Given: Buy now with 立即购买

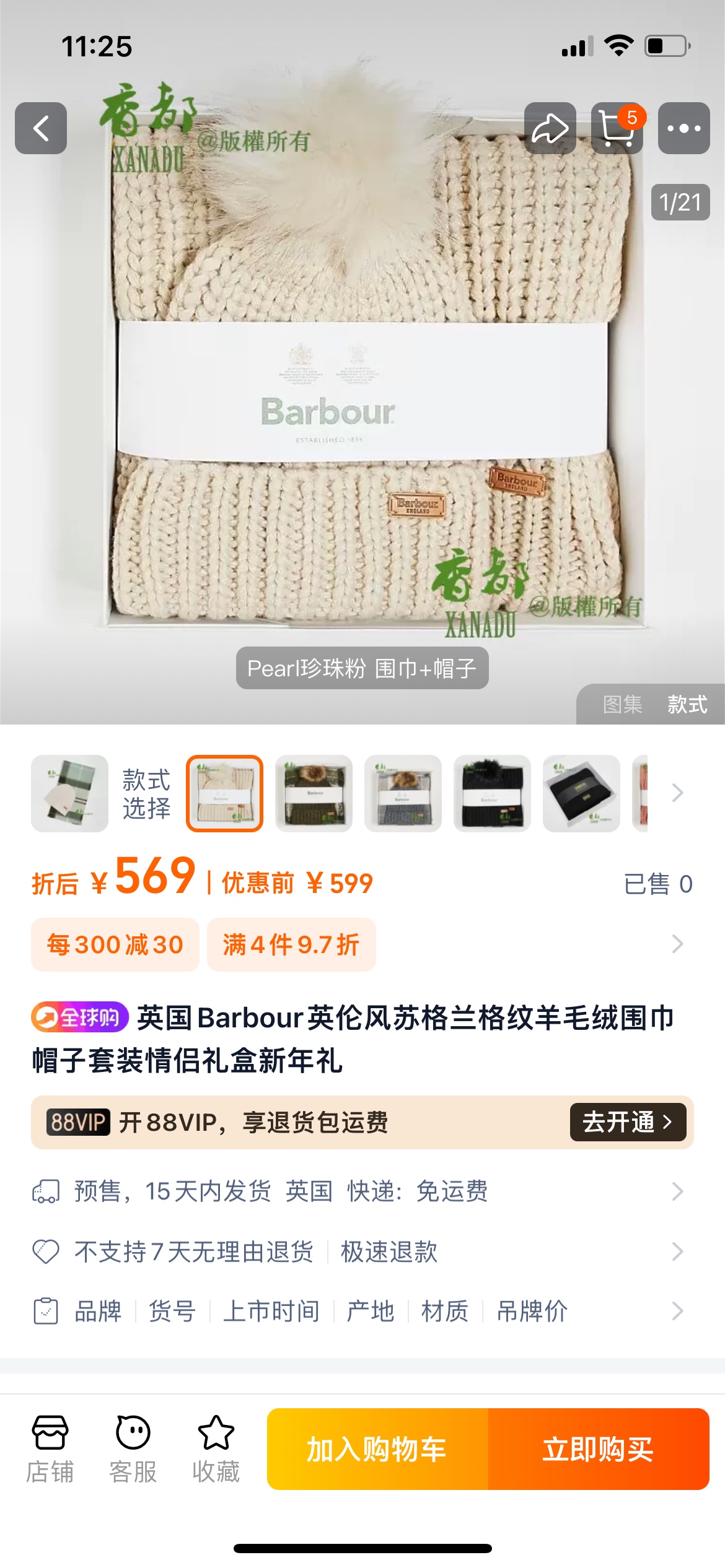Looking at the screenshot, I should coord(598,1449).
